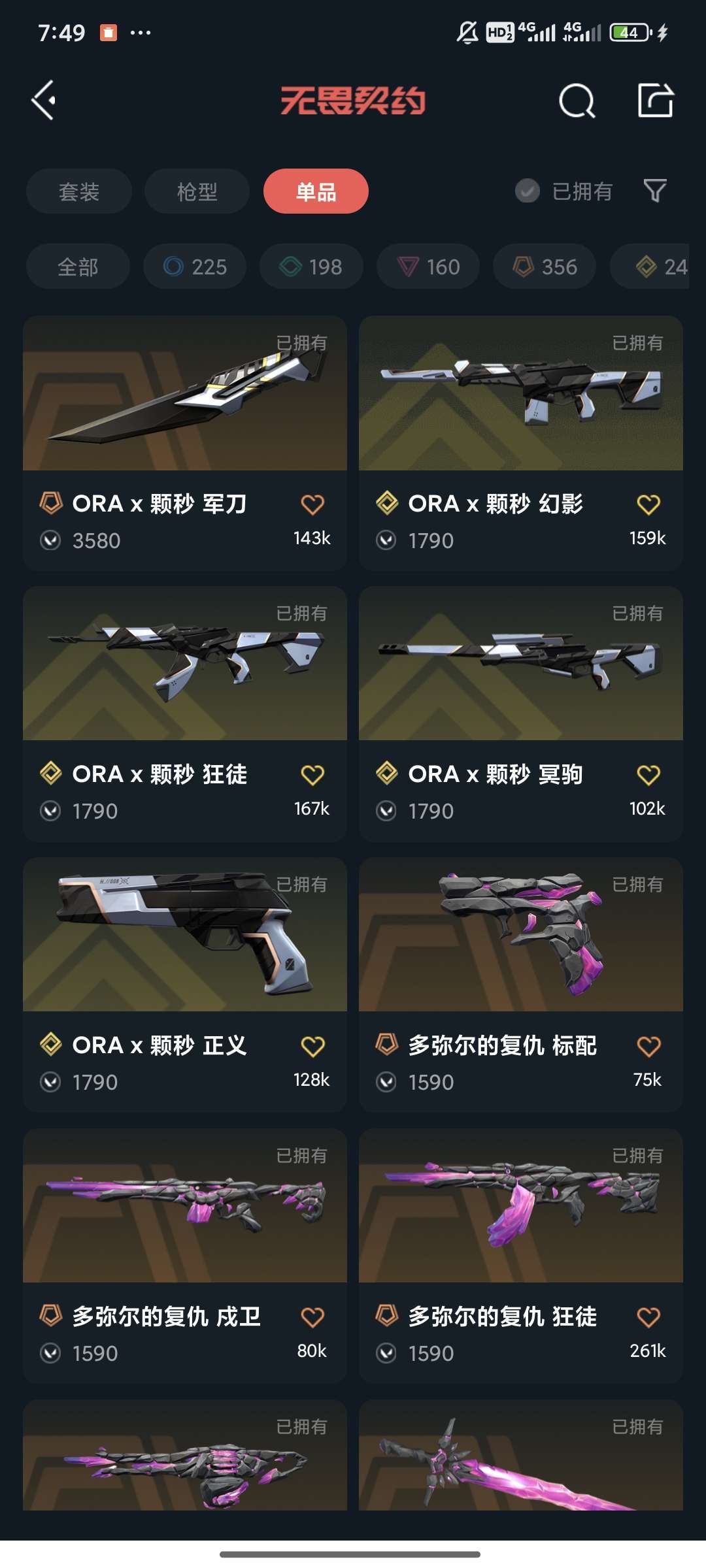Like the ORA x 颗秒 幻影 skin
The height and width of the screenshot is (1568, 706).
648,504
